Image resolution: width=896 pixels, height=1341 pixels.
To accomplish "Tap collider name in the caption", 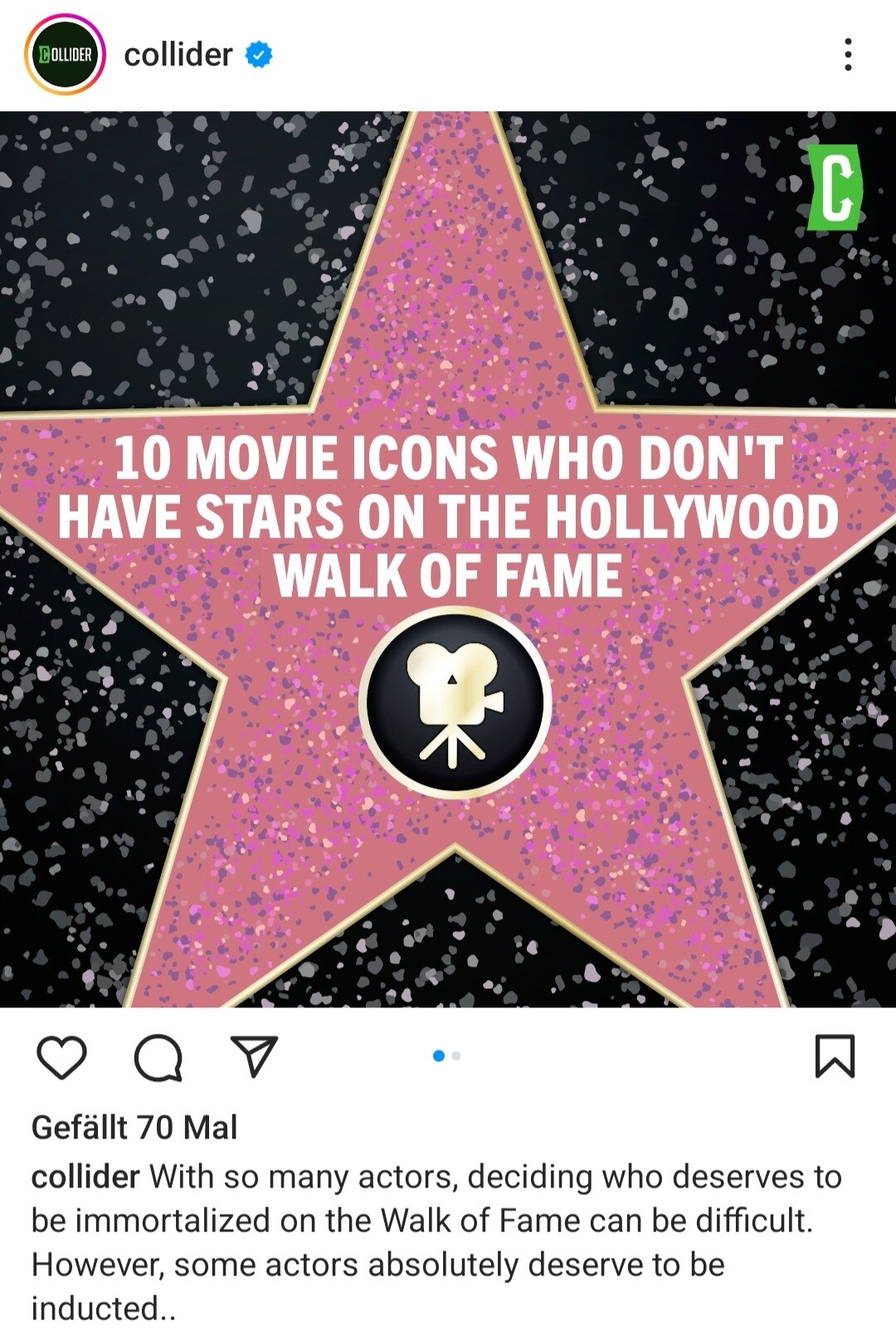I will point(85,1177).
